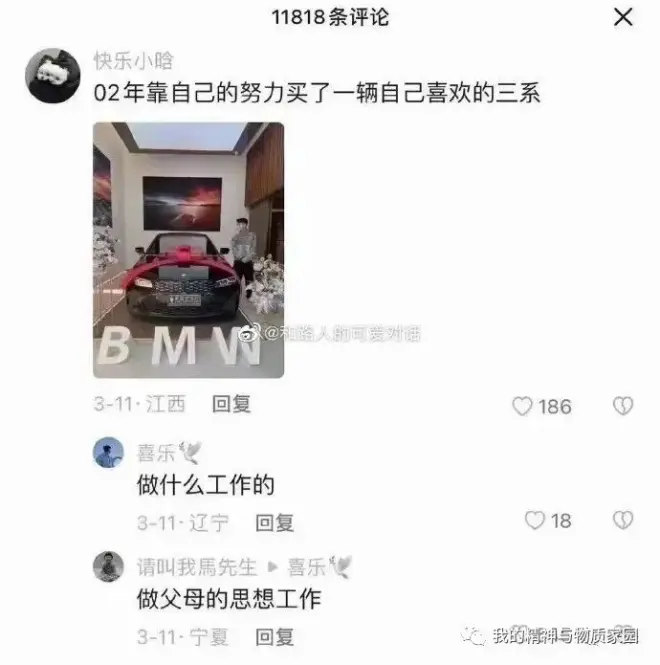Reply to 快乐小晗's comment
Screen dimensions: 660x665
pyautogui.click(x=231, y=404)
